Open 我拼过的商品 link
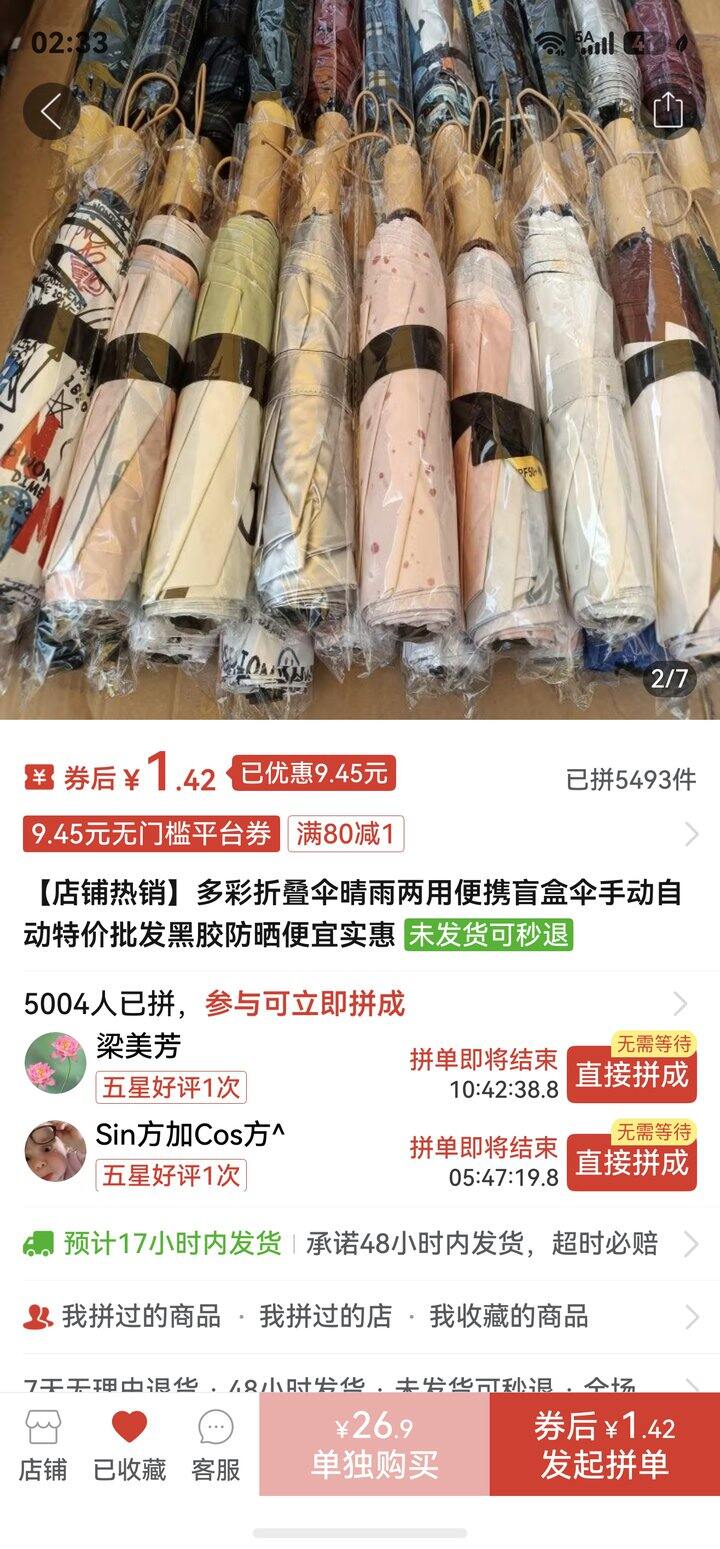The height and width of the screenshot is (1549, 720). coord(141,1316)
